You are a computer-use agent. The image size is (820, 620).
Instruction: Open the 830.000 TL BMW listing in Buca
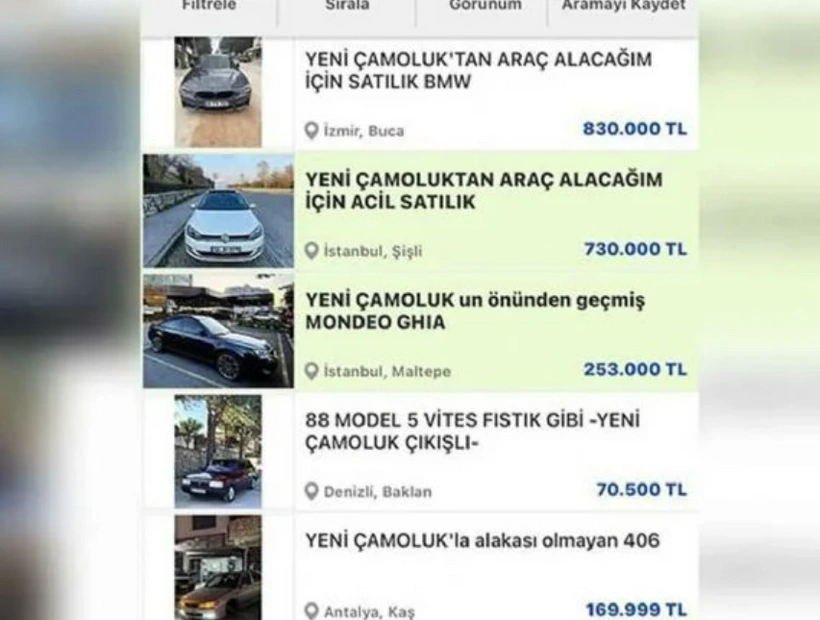point(478,71)
